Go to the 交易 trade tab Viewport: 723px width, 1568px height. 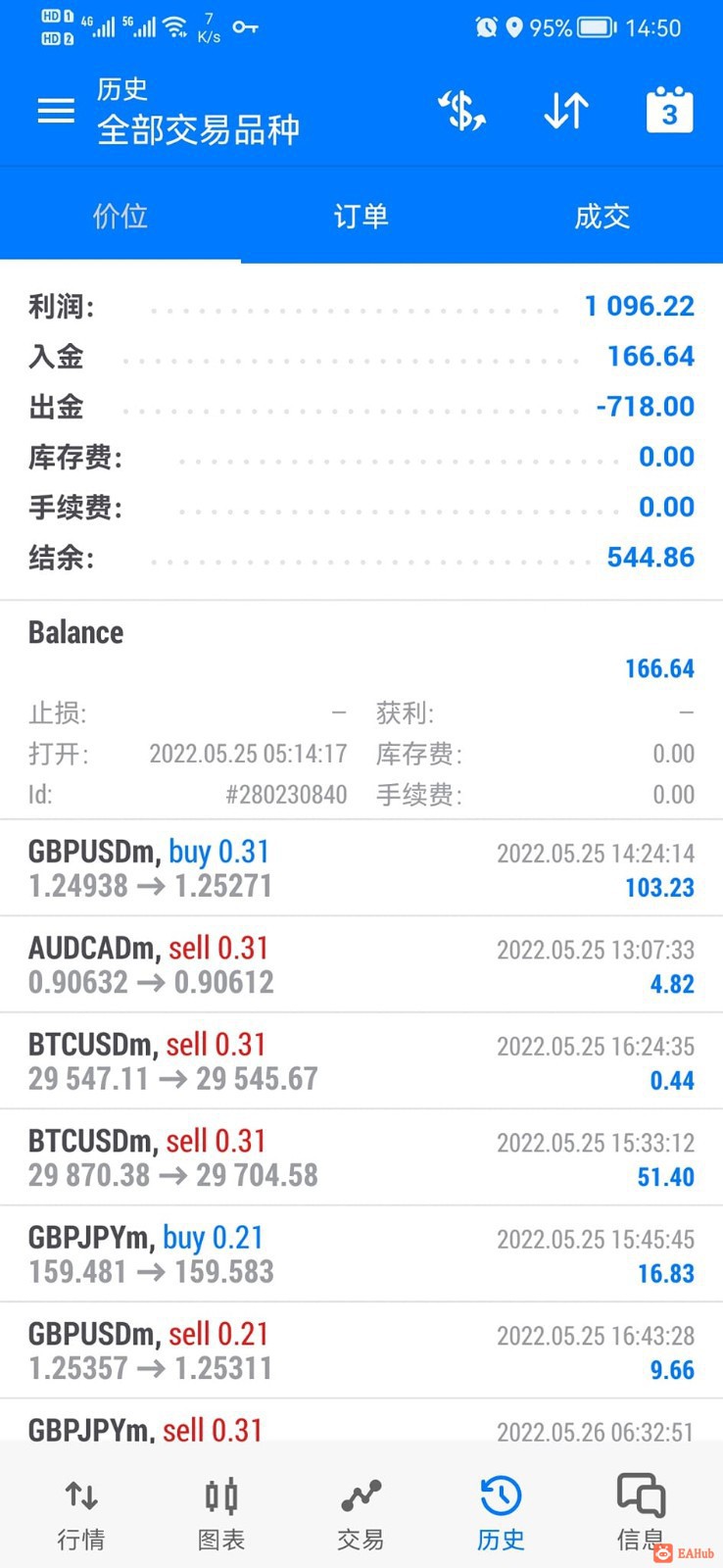click(361, 1514)
